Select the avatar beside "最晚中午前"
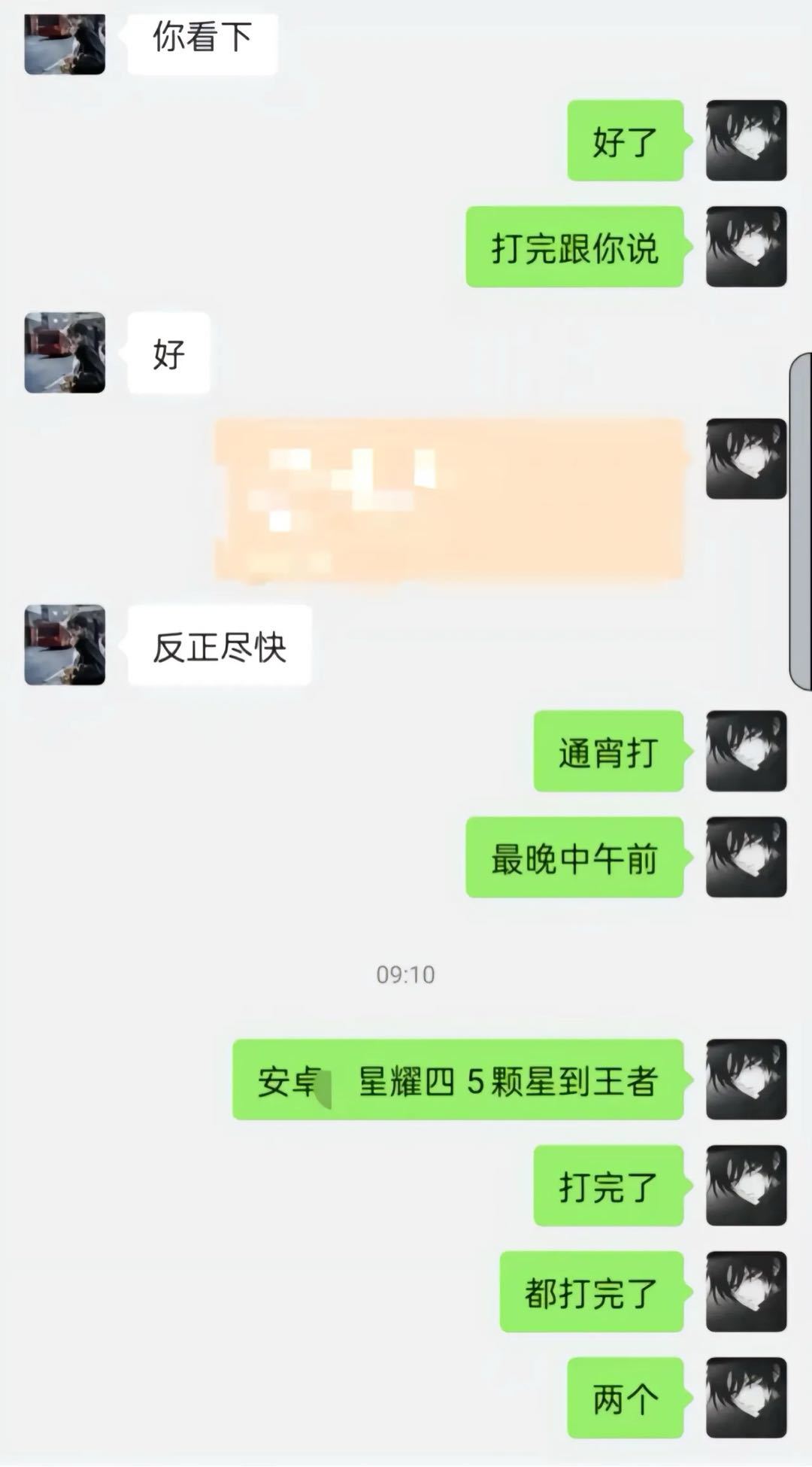Viewport: 812px width, 1467px height. coord(746,857)
